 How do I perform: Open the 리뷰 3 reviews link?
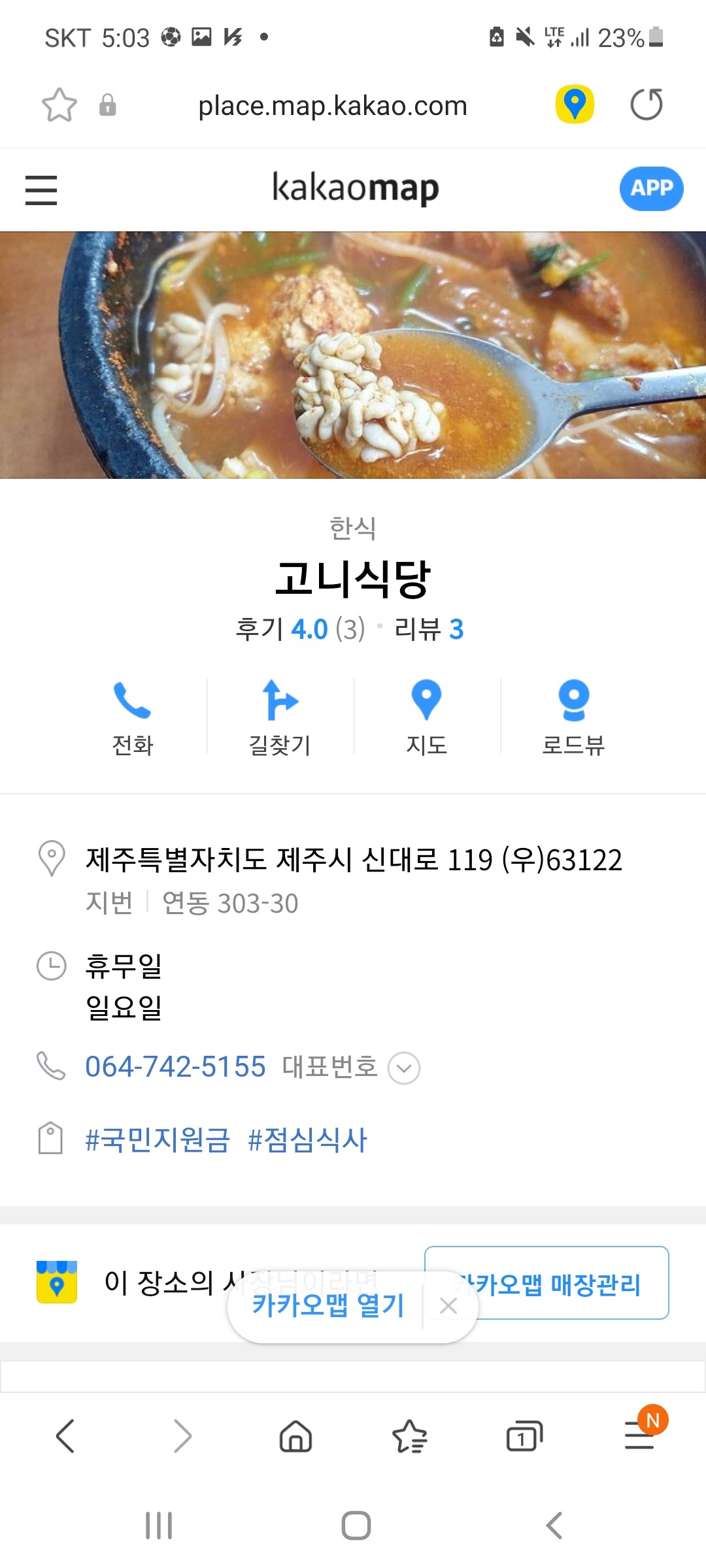(x=429, y=629)
